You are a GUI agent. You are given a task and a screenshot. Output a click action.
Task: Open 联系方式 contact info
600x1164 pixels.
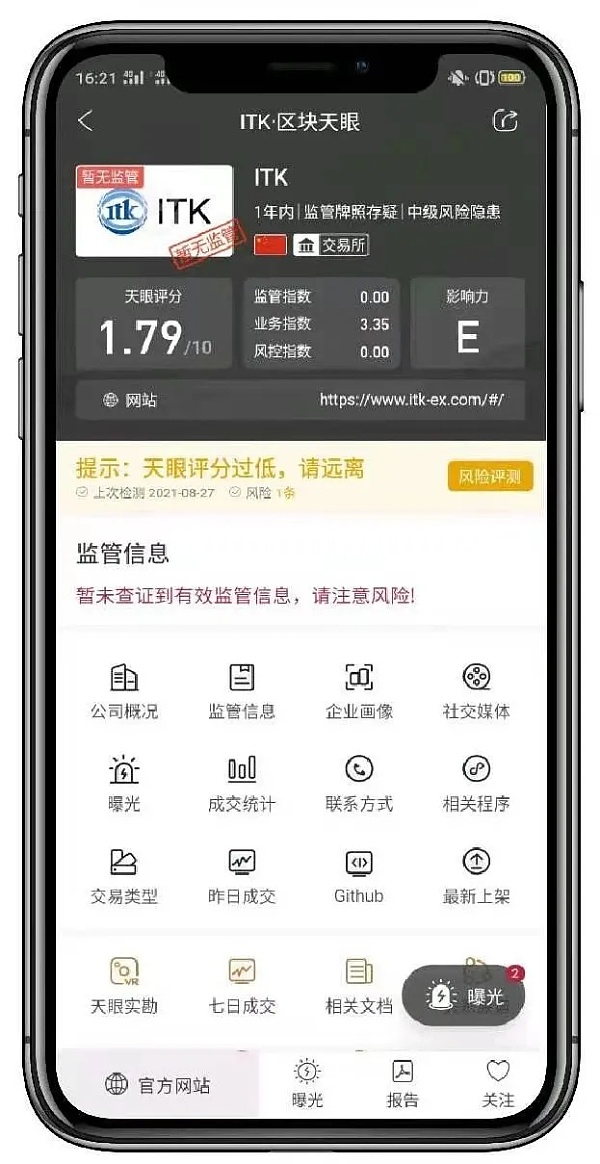tap(359, 783)
